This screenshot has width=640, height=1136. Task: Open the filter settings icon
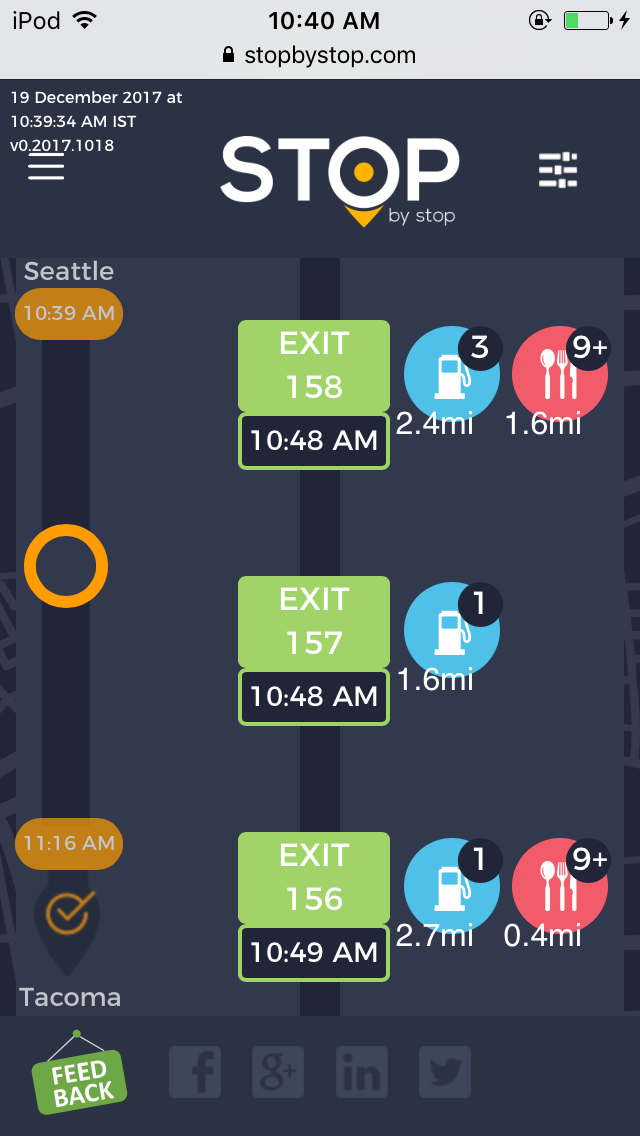(x=558, y=171)
